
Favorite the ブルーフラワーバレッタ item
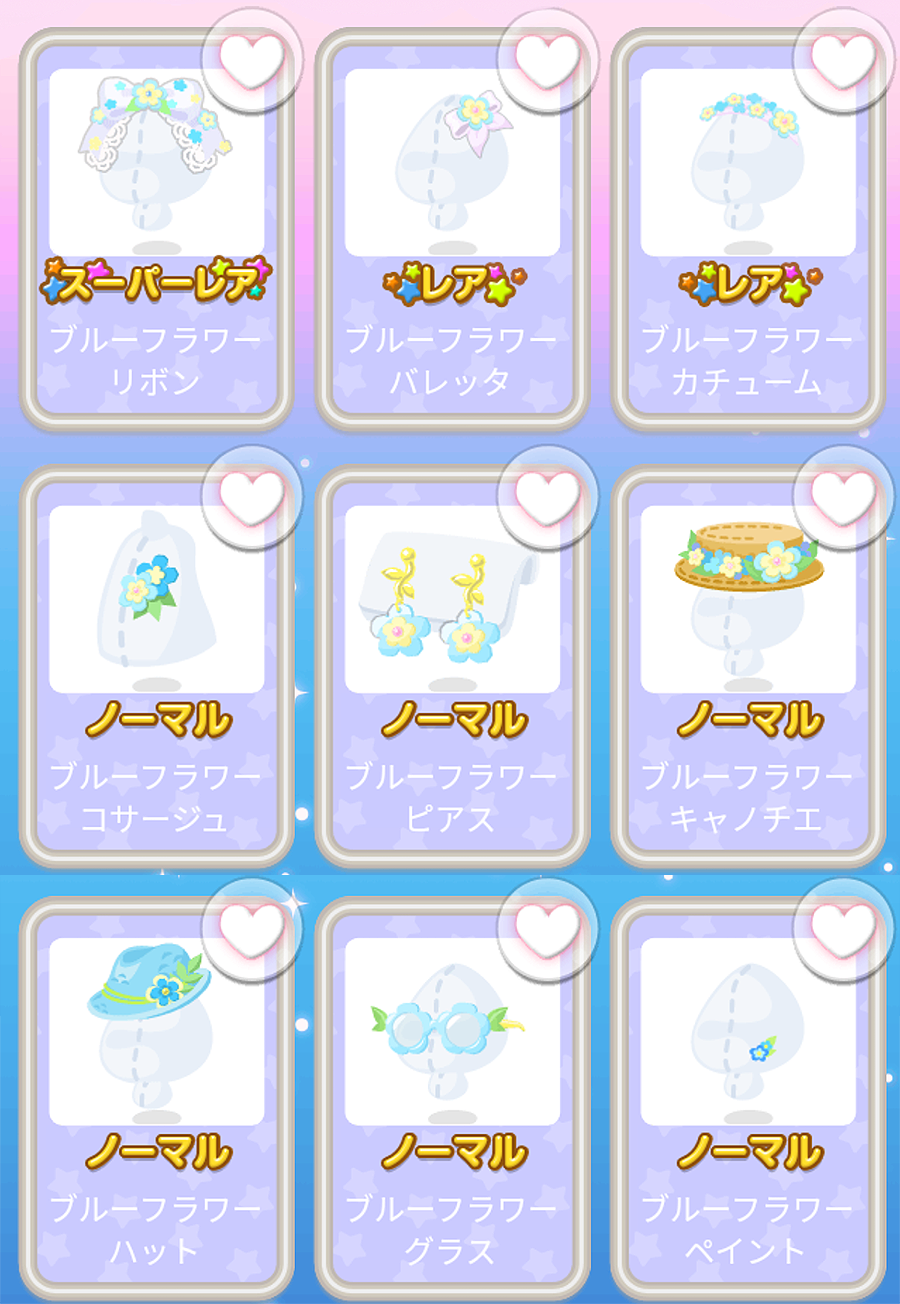tap(547, 60)
